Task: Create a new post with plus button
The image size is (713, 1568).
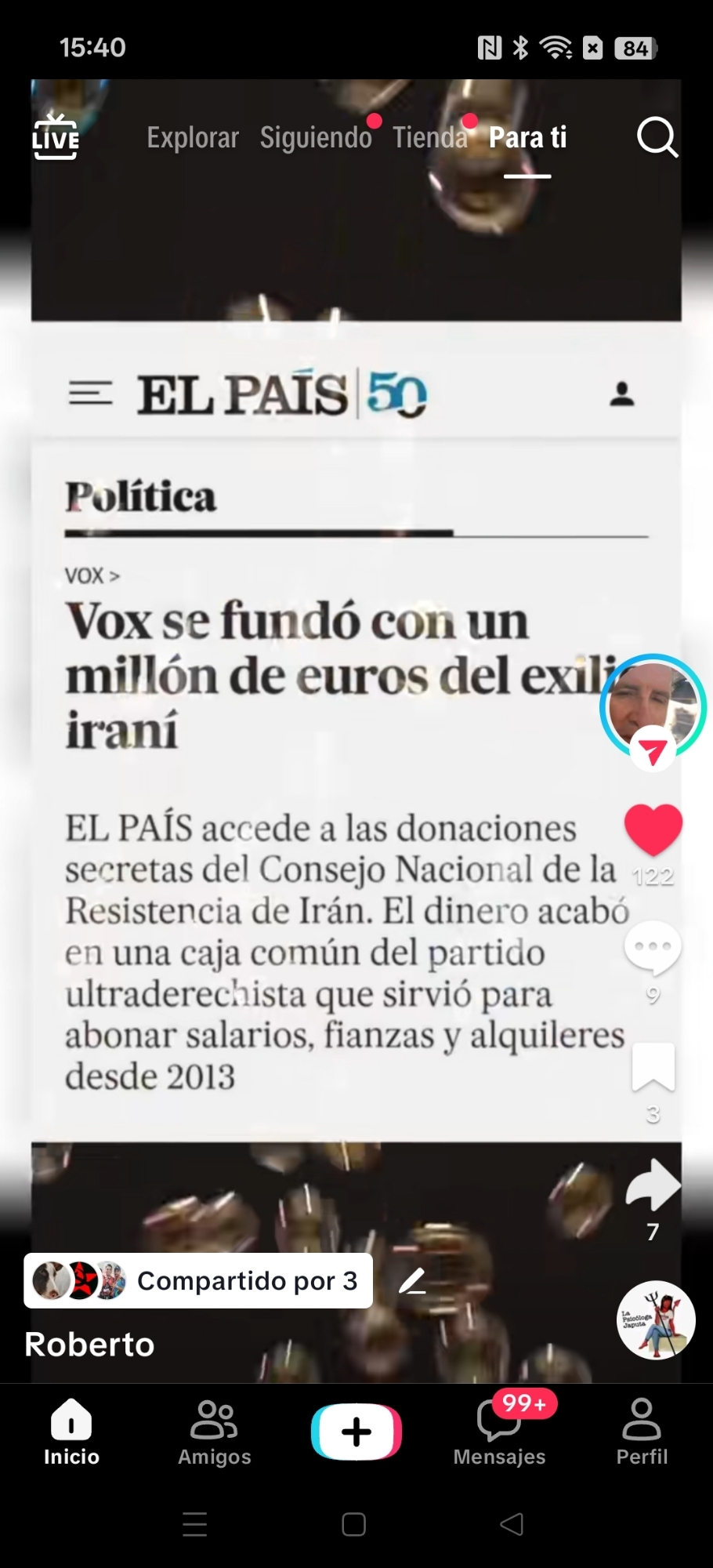Action: coord(356,1432)
